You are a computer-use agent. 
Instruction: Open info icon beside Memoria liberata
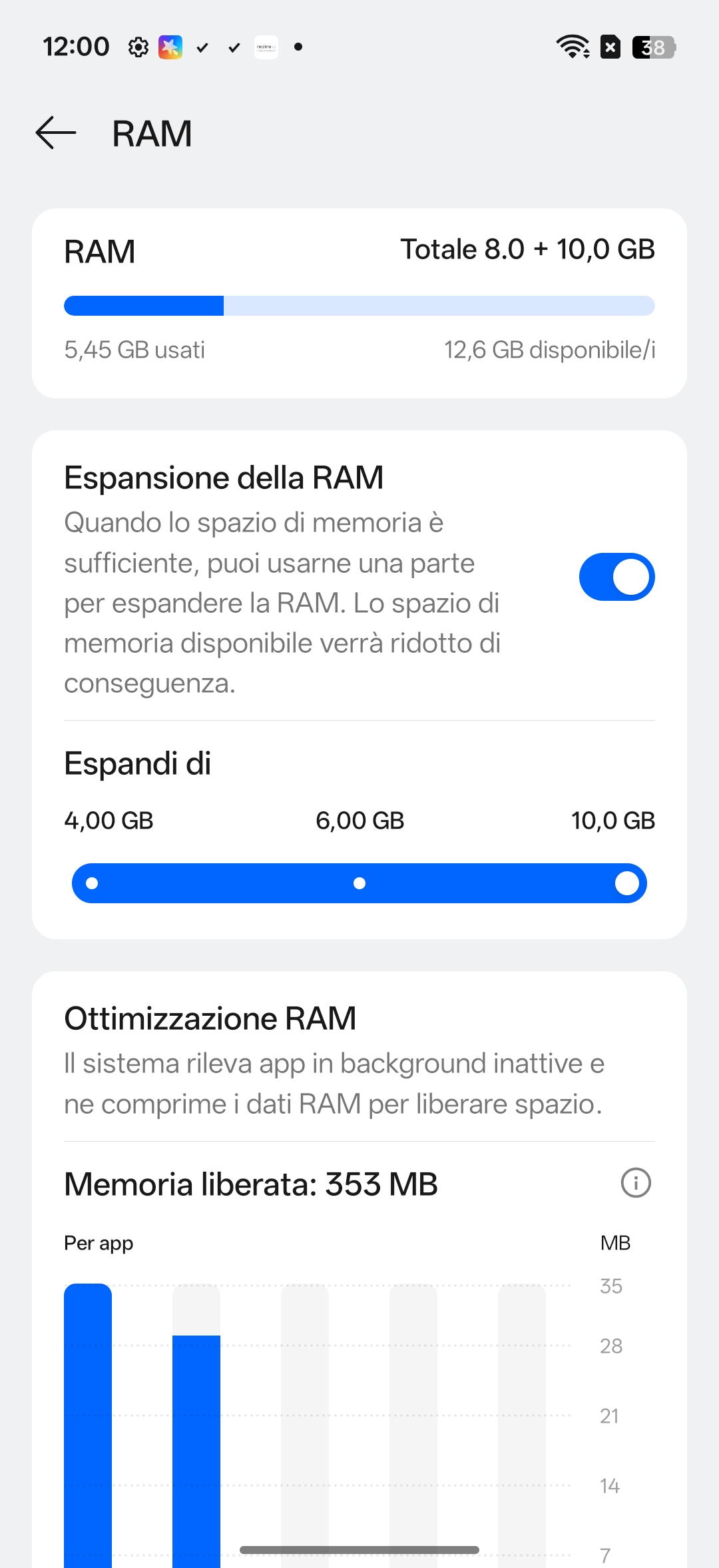pos(636,1183)
